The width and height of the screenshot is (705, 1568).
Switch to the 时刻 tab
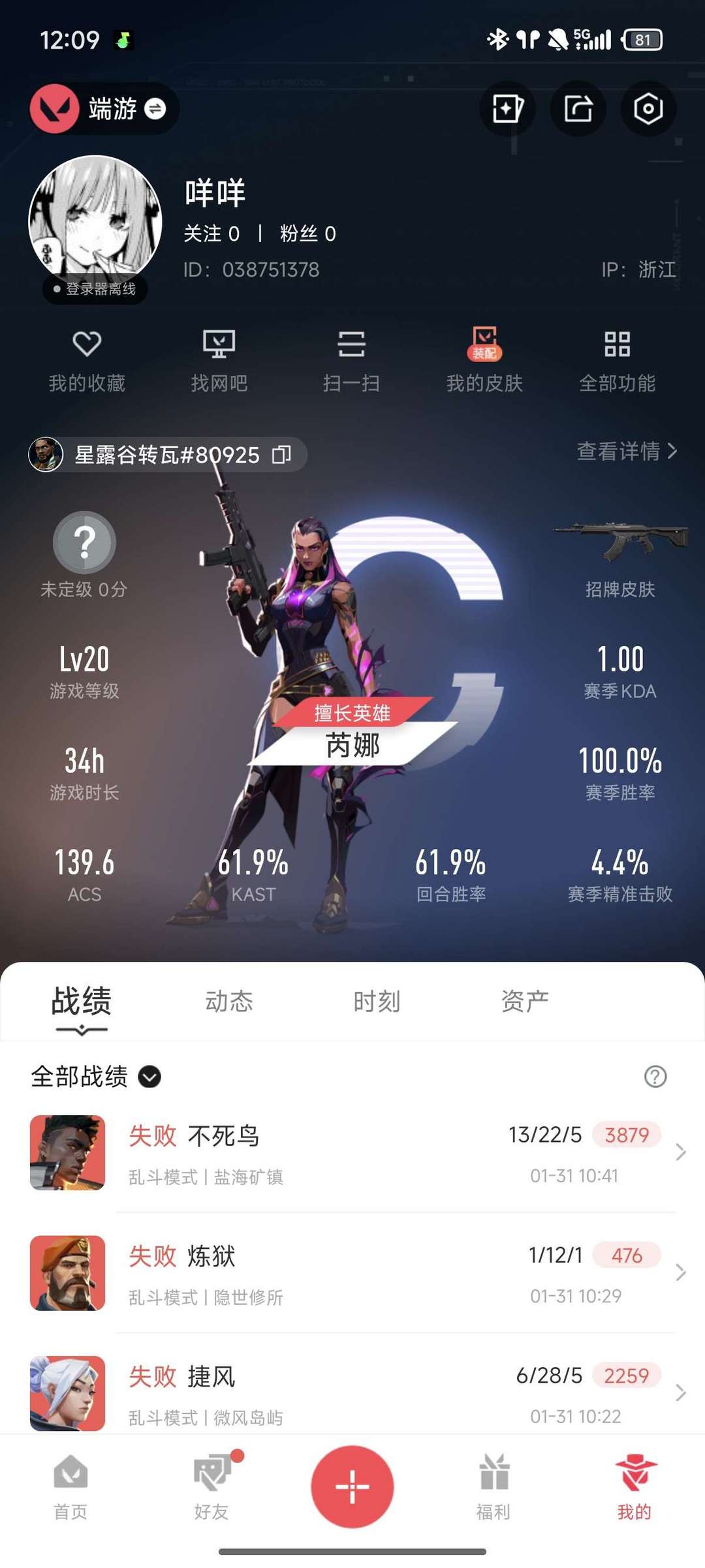click(377, 1001)
